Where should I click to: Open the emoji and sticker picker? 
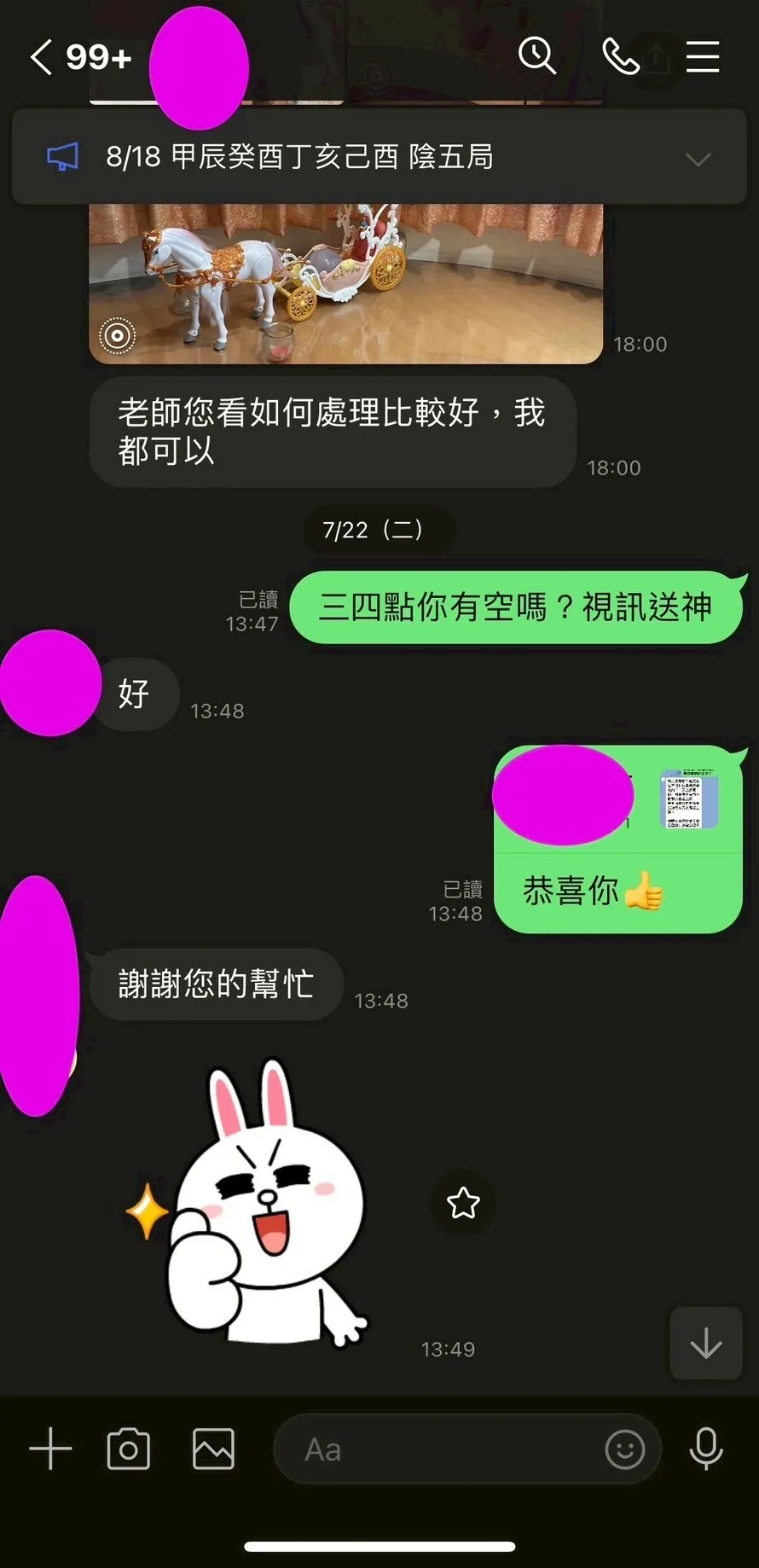(624, 1449)
